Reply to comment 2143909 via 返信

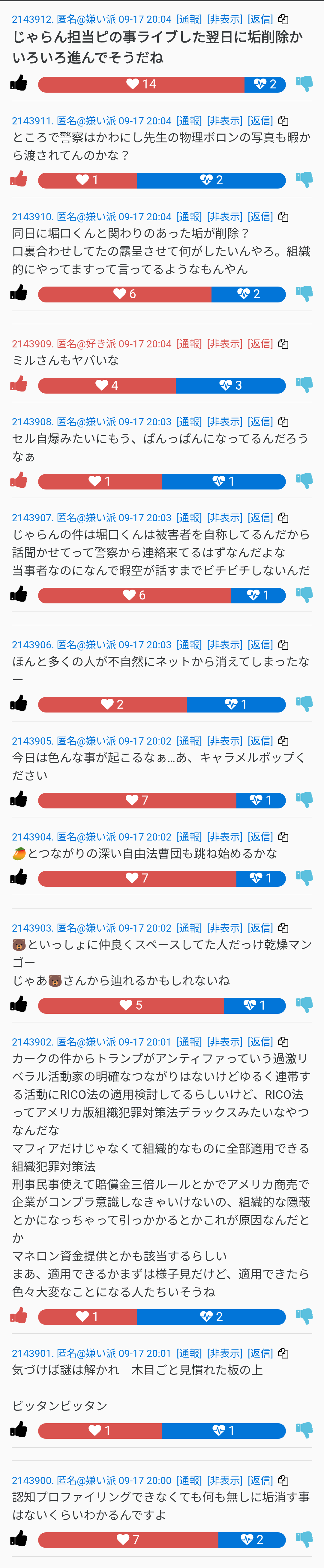[260, 344]
